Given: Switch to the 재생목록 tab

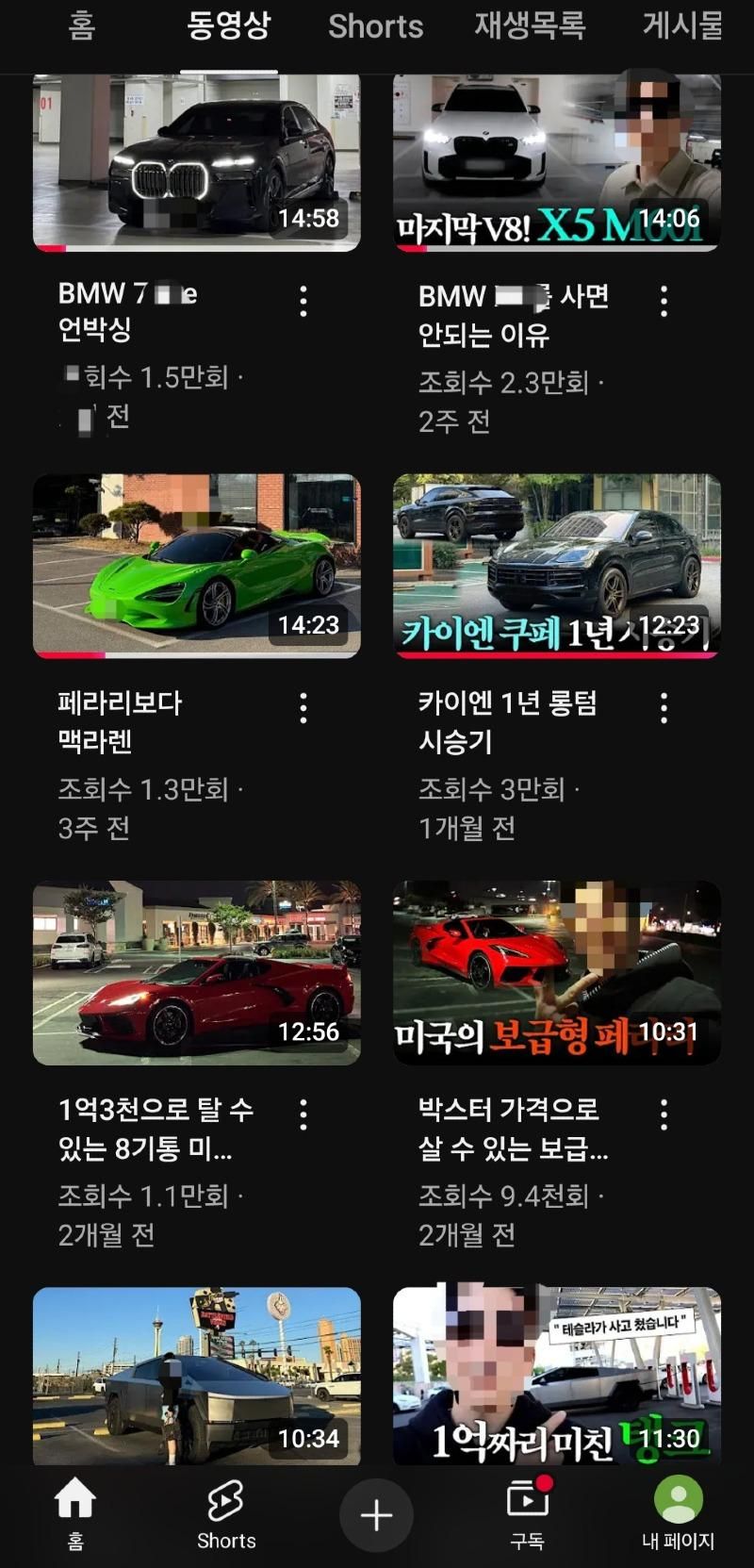Looking at the screenshot, I should (530, 26).
